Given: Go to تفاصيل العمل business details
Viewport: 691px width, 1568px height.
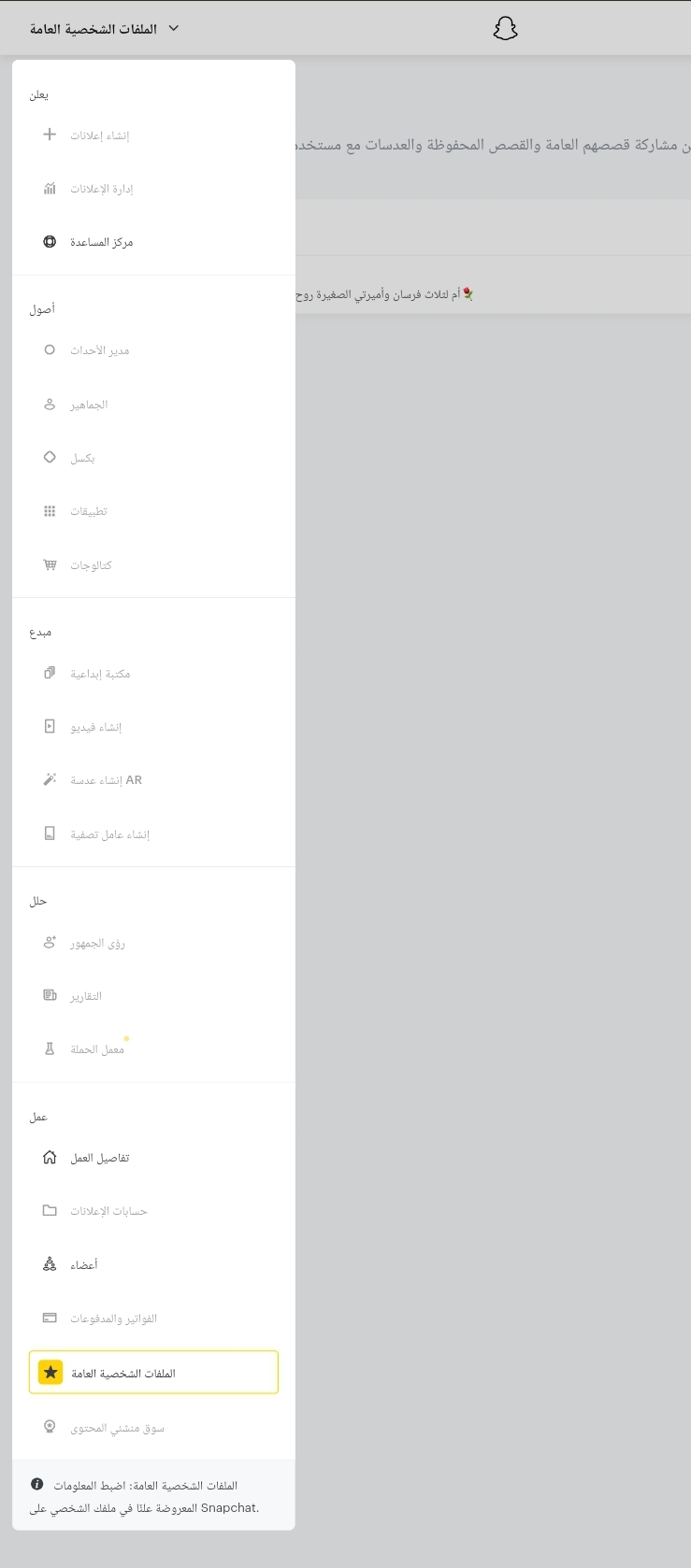Looking at the screenshot, I should coord(153,1158).
